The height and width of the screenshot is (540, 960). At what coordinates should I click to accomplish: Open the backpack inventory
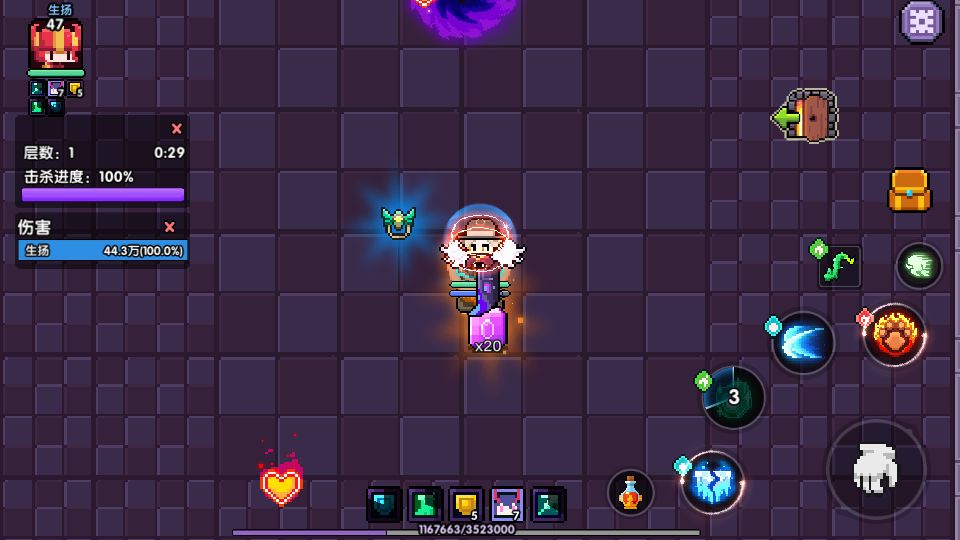[x=909, y=190]
